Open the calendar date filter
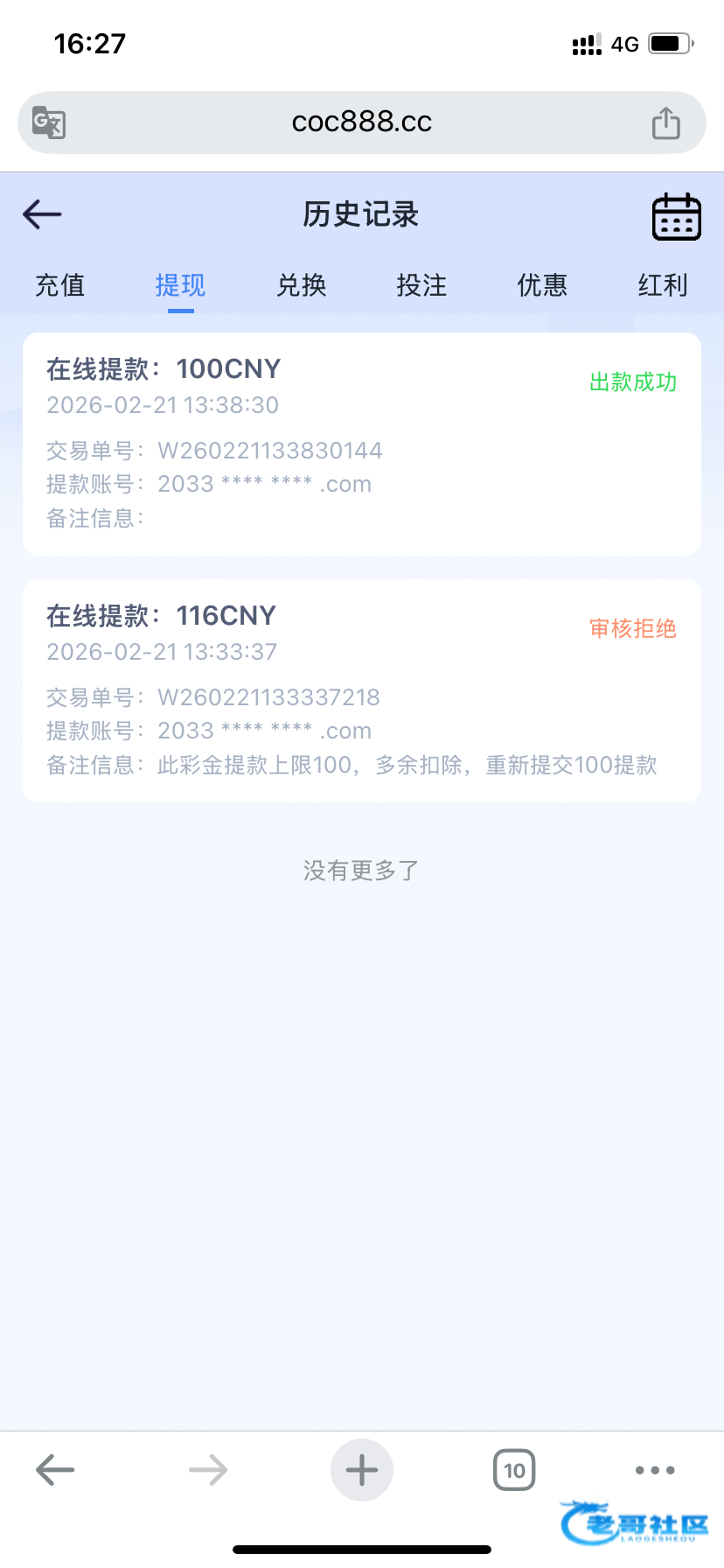Viewport: 724px width, 1568px height. [x=676, y=216]
